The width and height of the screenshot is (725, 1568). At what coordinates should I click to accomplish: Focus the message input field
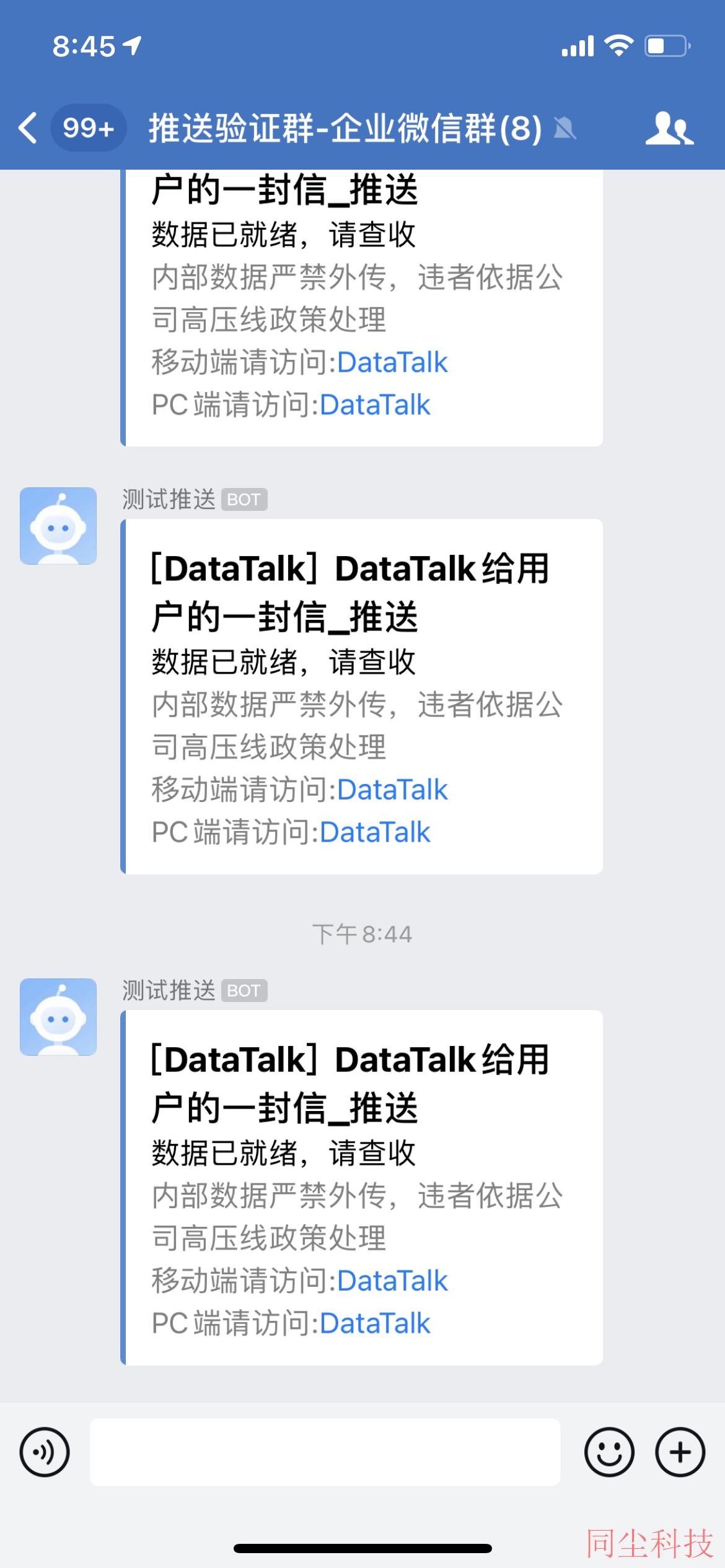pyautogui.click(x=325, y=1452)
